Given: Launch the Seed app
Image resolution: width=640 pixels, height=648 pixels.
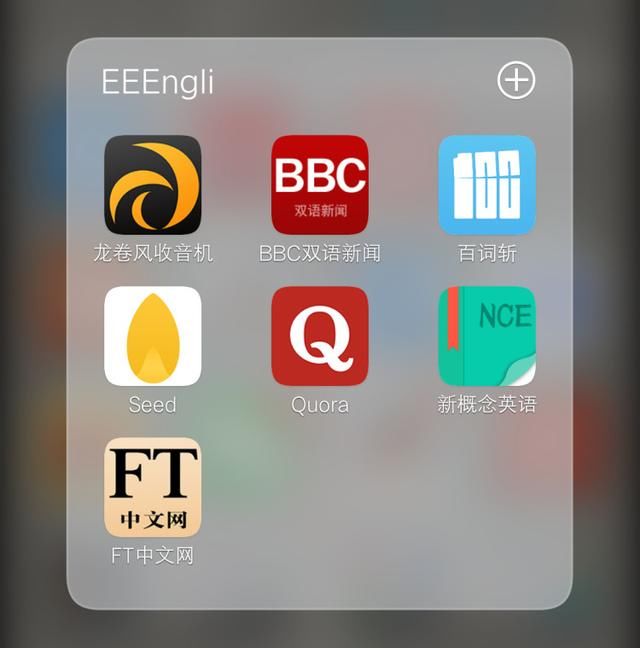Looking at the screenshot, I should tap(153, 336).
